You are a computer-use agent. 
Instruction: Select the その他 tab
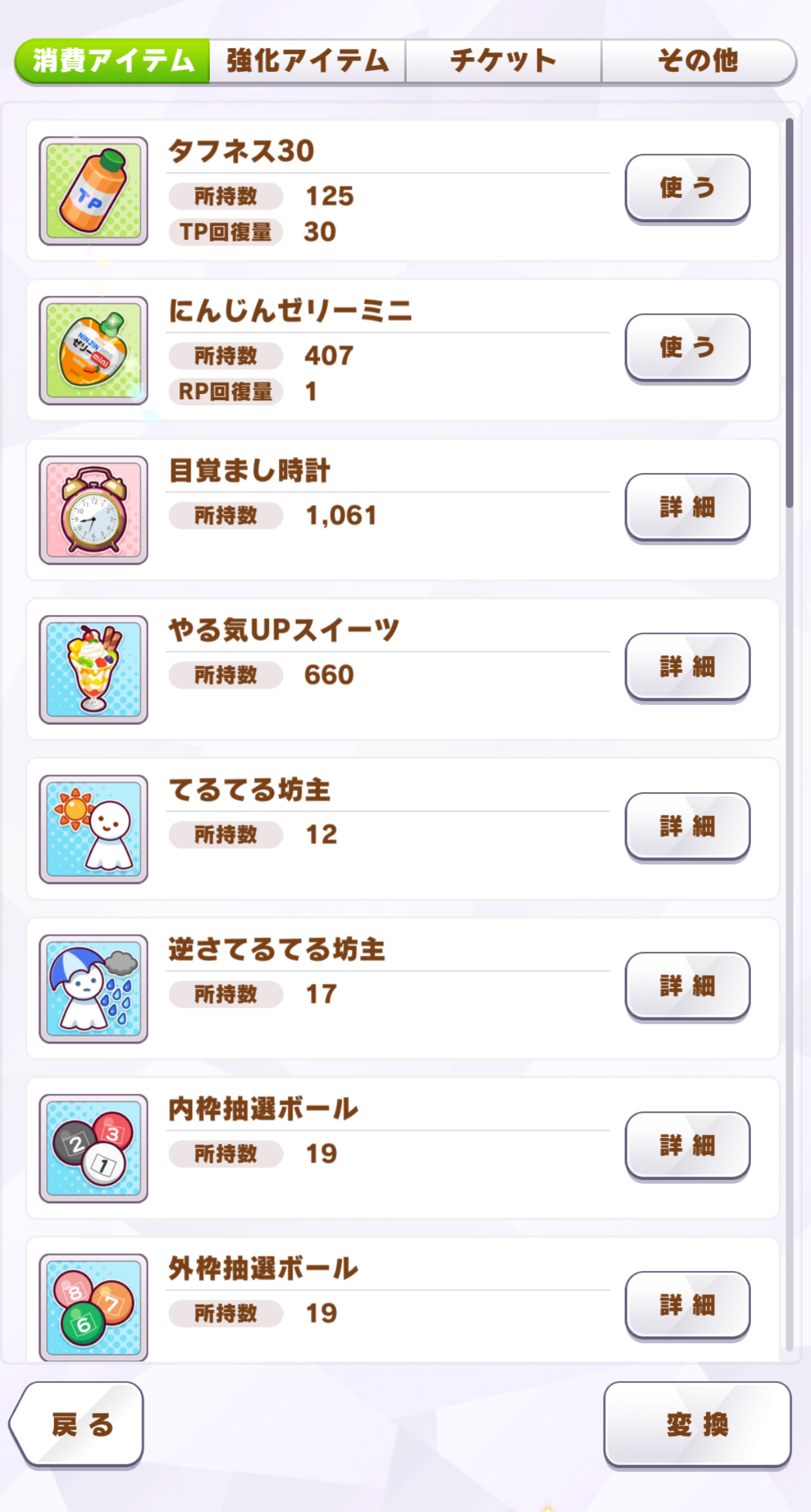click(x=698, y=61)
